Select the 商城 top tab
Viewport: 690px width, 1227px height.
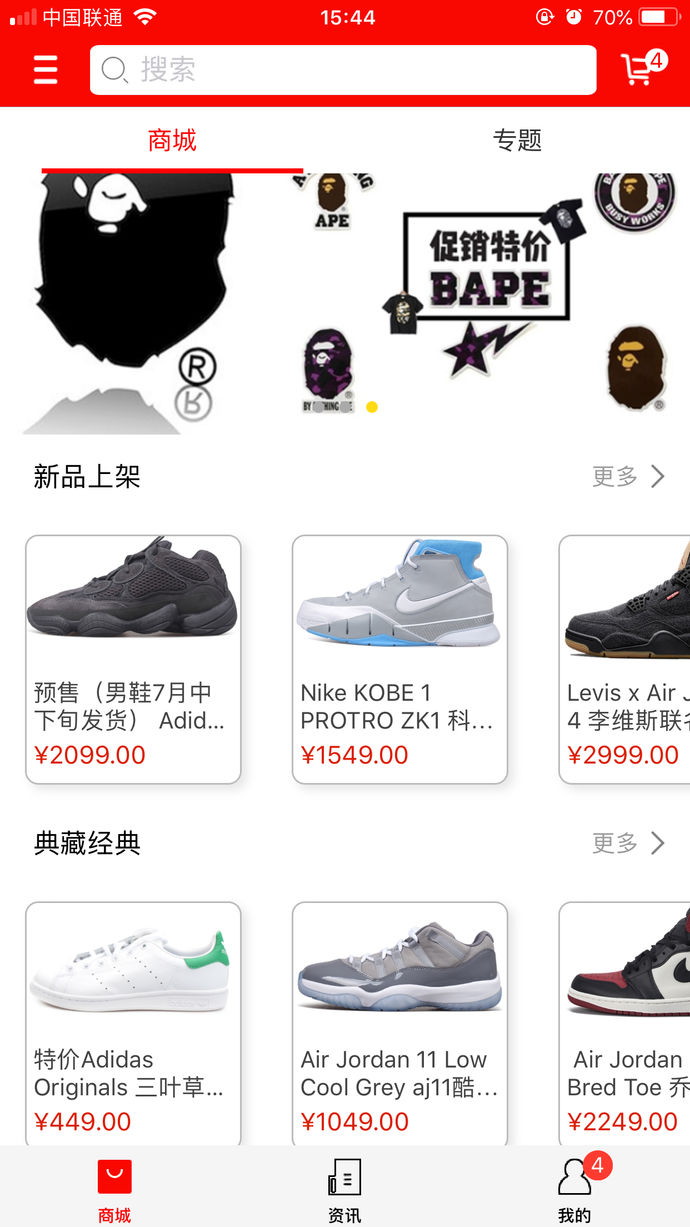point(172,140)
